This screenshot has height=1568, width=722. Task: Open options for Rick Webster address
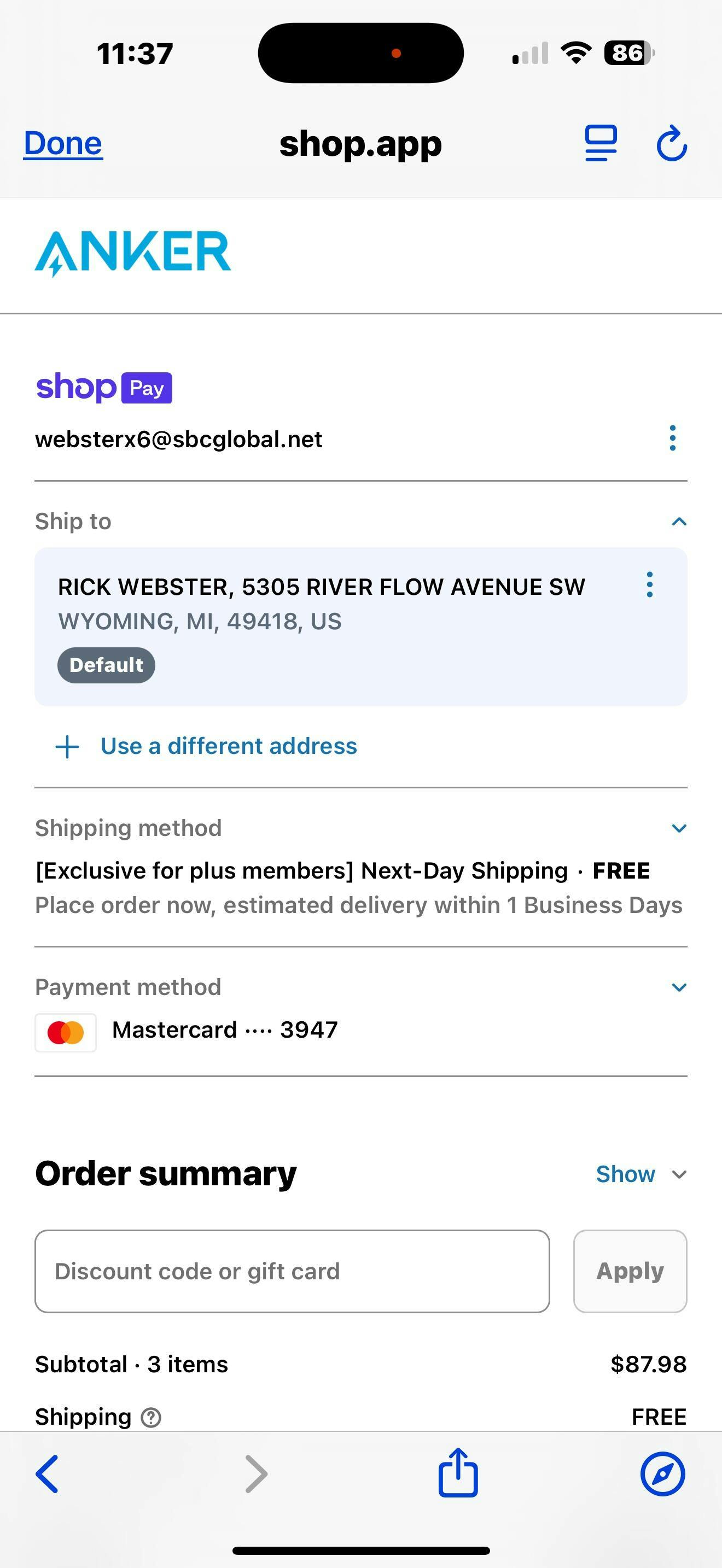650,585
